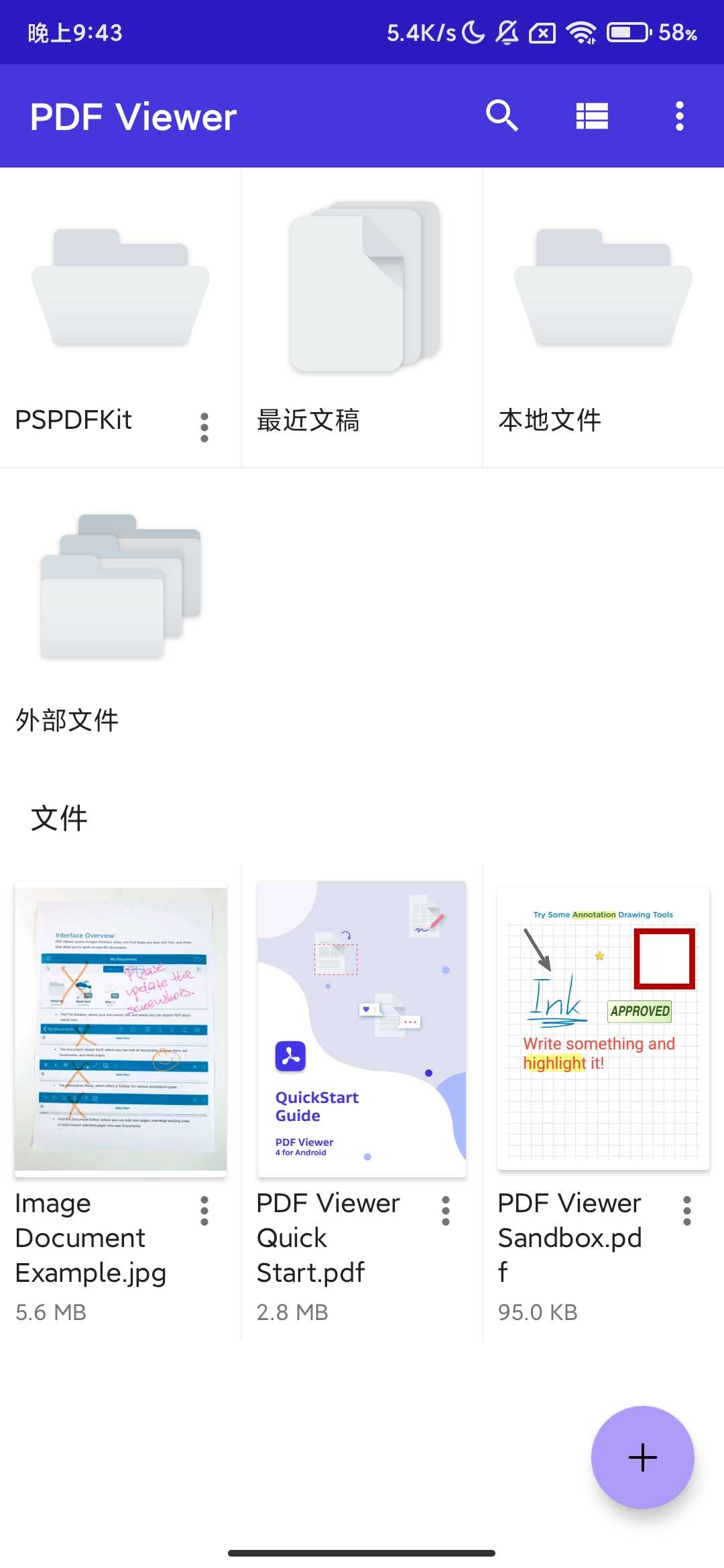Open PDF Viewer Quick Start.pdf
Image resolution: width=724 pixels, height=1568 pixels.
[x=362, y=1029]
